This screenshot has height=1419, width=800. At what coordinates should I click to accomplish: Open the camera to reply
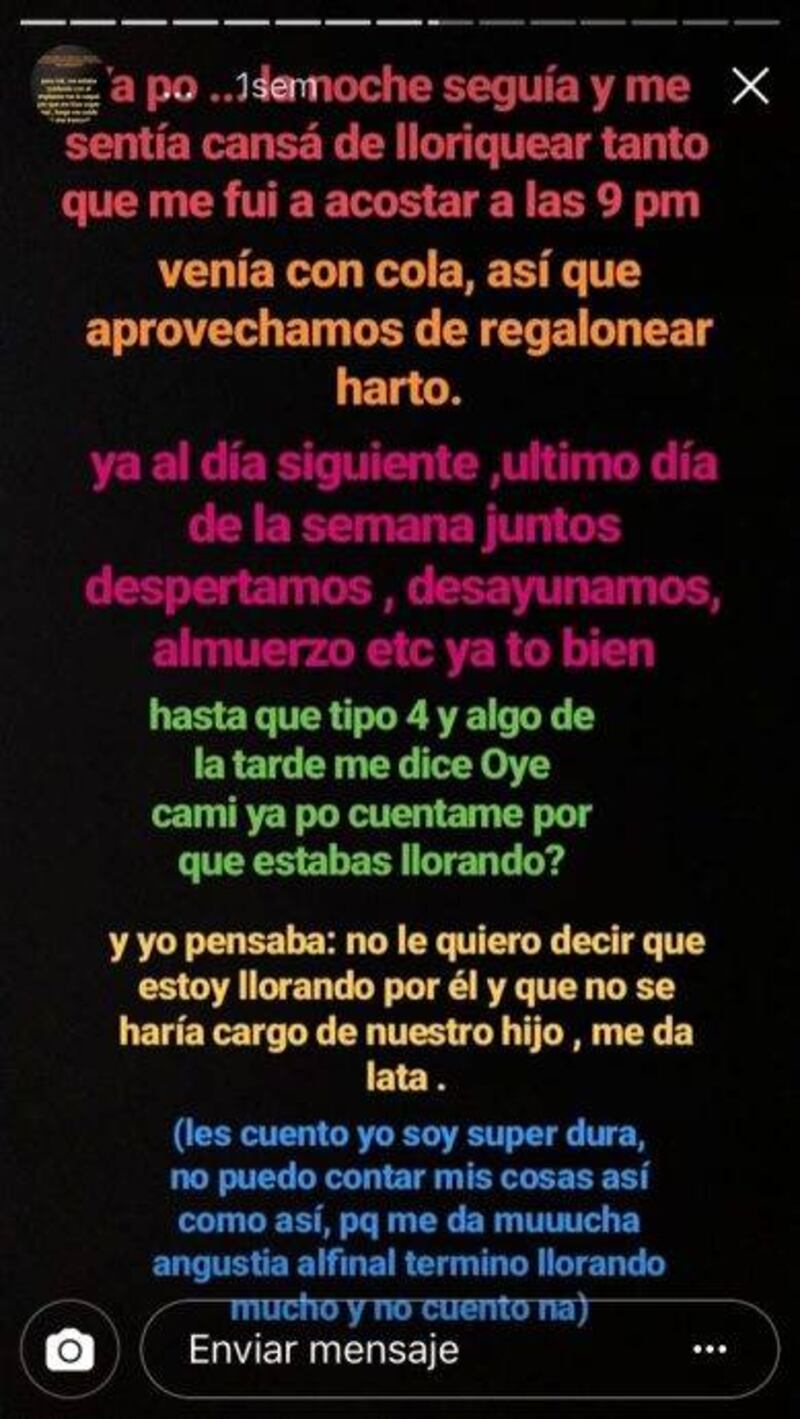(69, 1352)
